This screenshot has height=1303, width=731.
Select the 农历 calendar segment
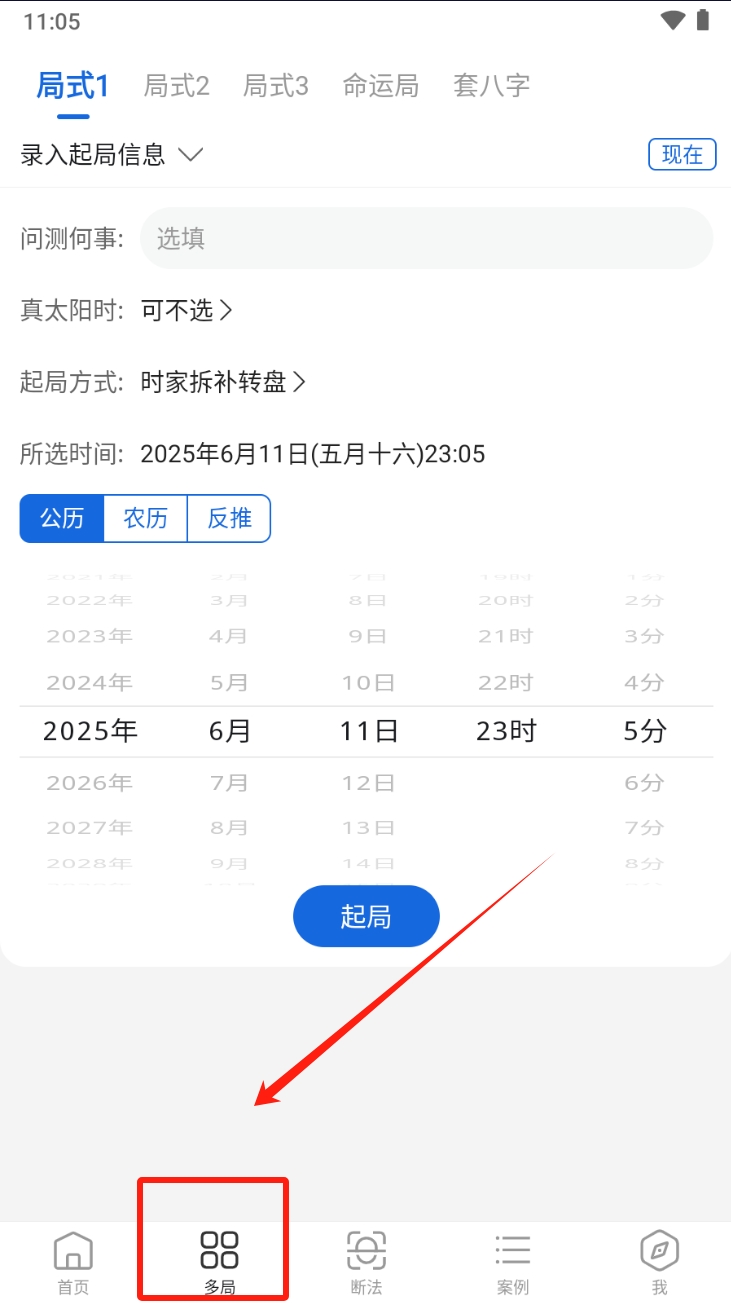click(x=145, y=518)
